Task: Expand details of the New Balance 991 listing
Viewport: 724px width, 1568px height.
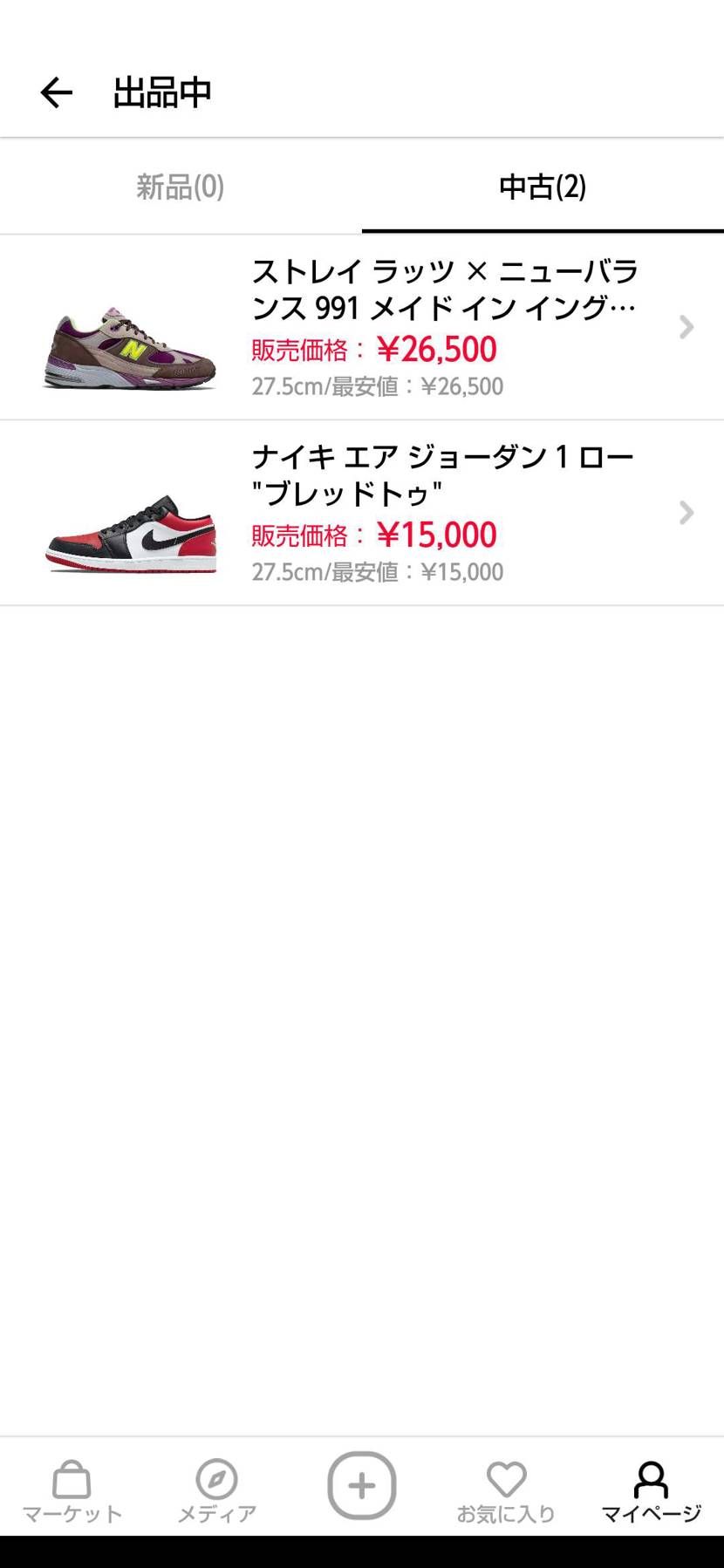Action: (x=686, y=327)
